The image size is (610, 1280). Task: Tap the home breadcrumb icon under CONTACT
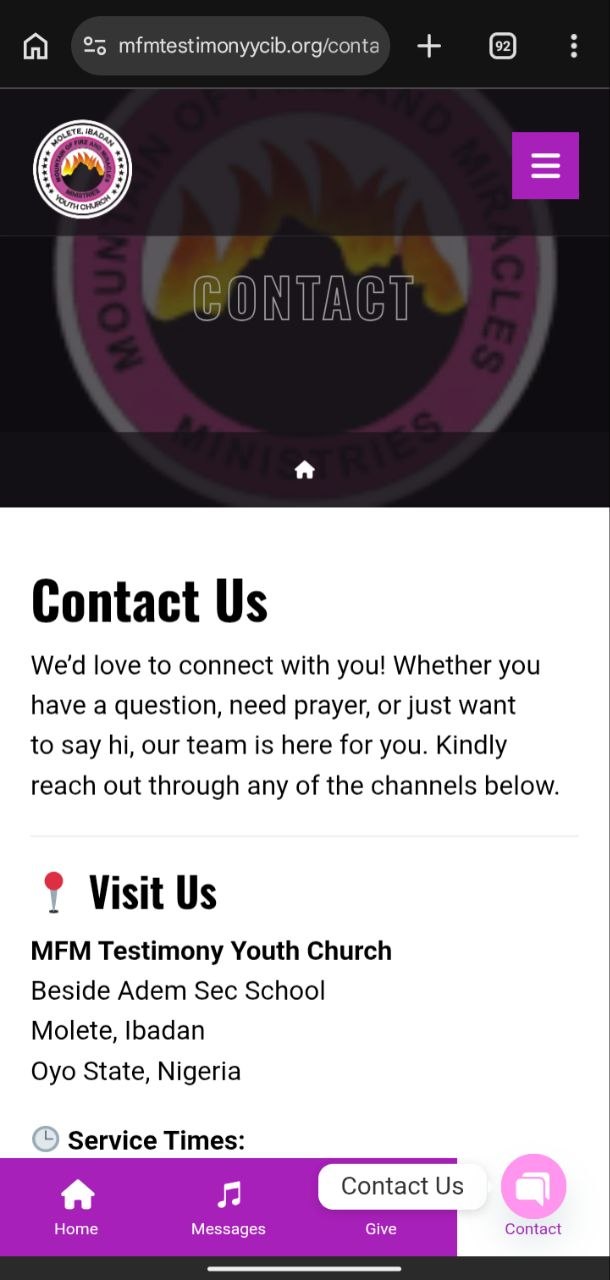305,470
